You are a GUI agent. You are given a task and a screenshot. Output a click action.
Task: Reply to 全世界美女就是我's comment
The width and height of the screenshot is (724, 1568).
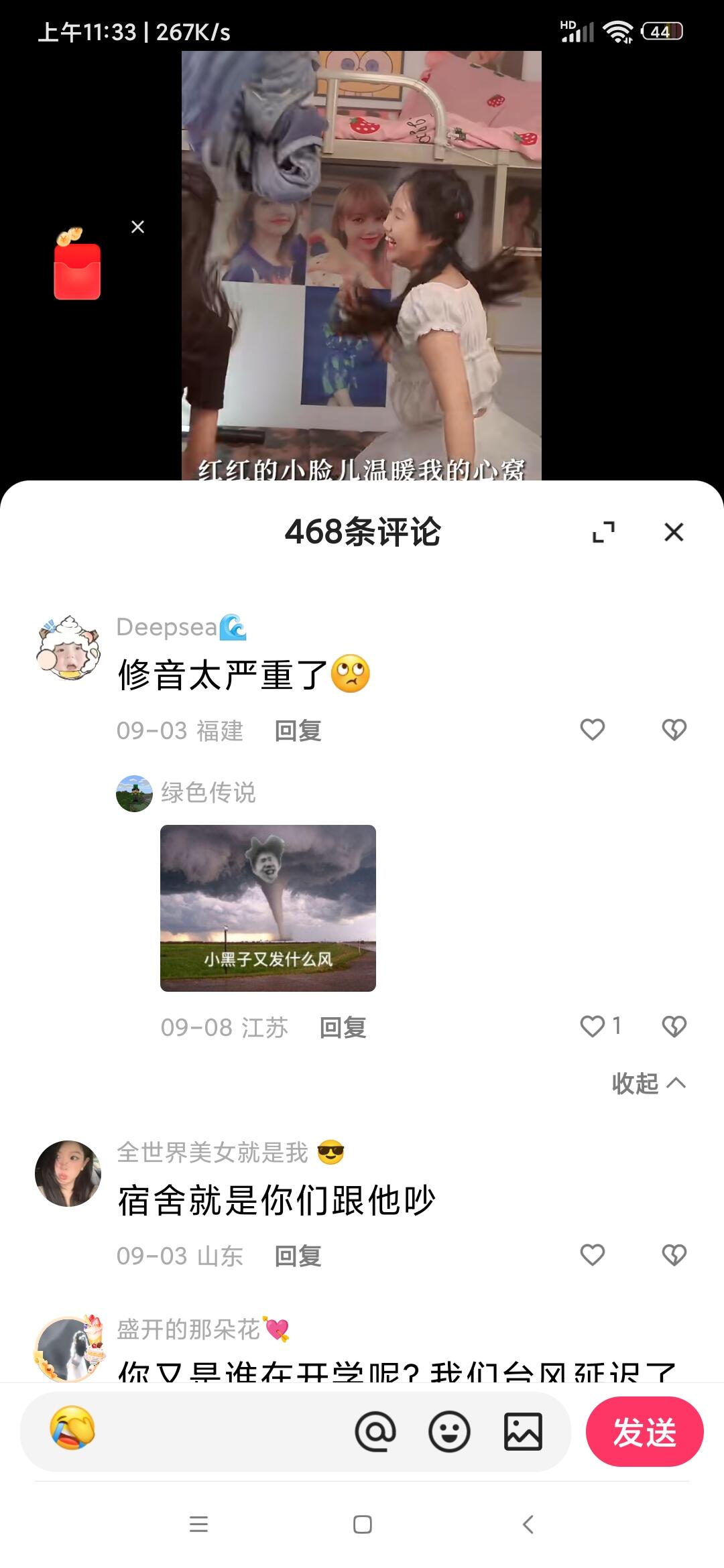pyautogui.click(x=298, y=1256)
